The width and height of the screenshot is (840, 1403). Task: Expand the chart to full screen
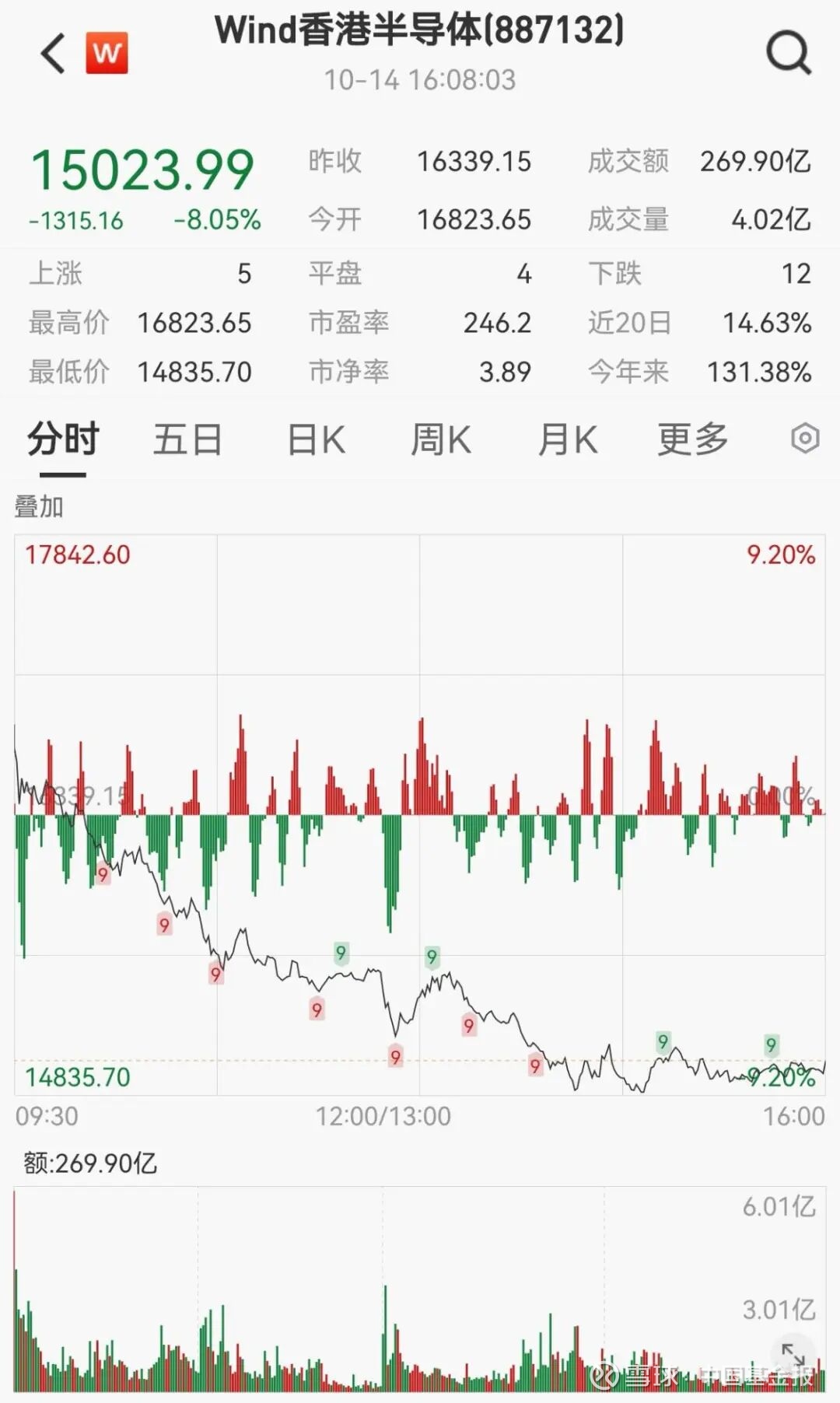tap(793, 1354)
